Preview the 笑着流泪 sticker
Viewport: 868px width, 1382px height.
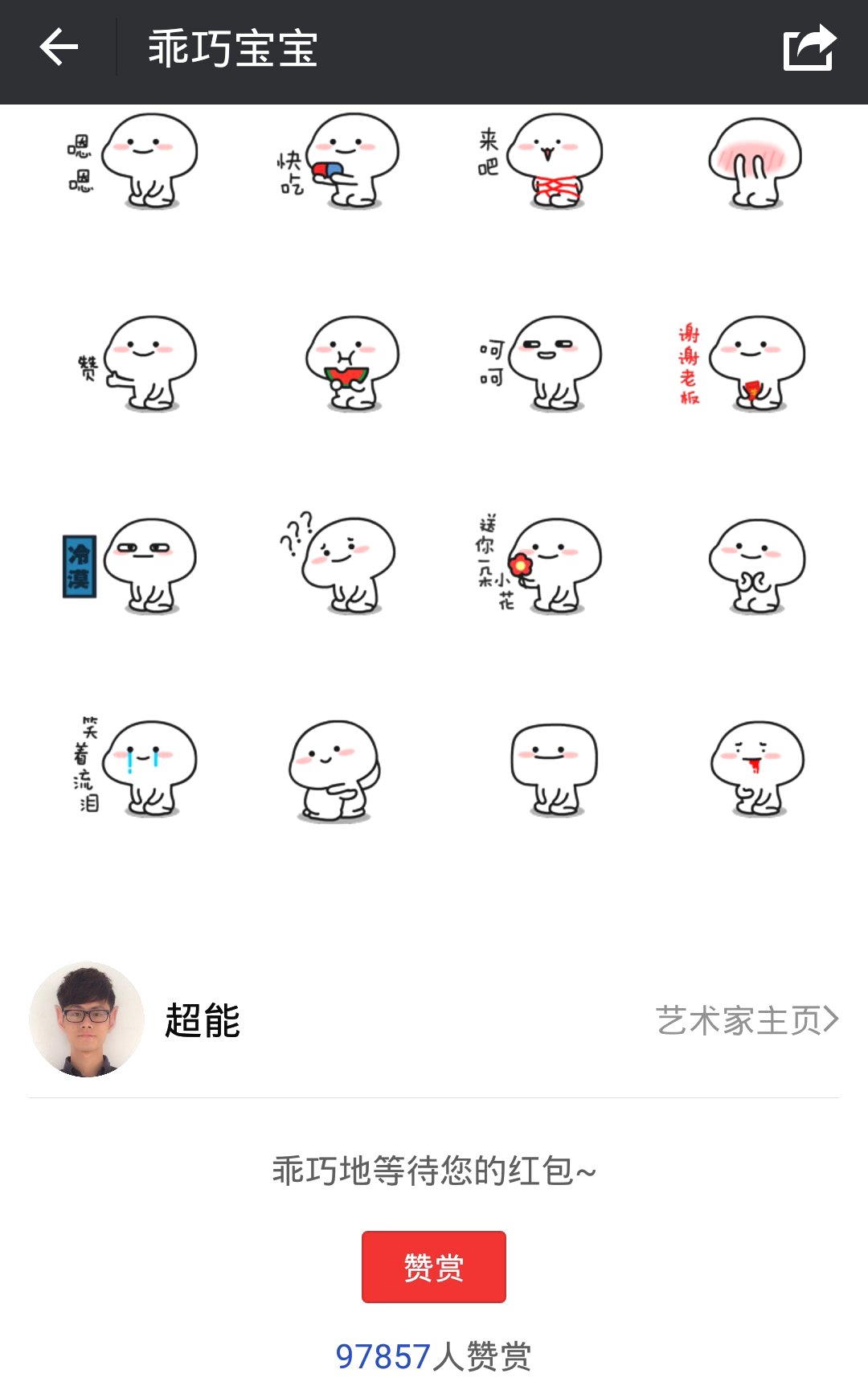pos(135,769)
